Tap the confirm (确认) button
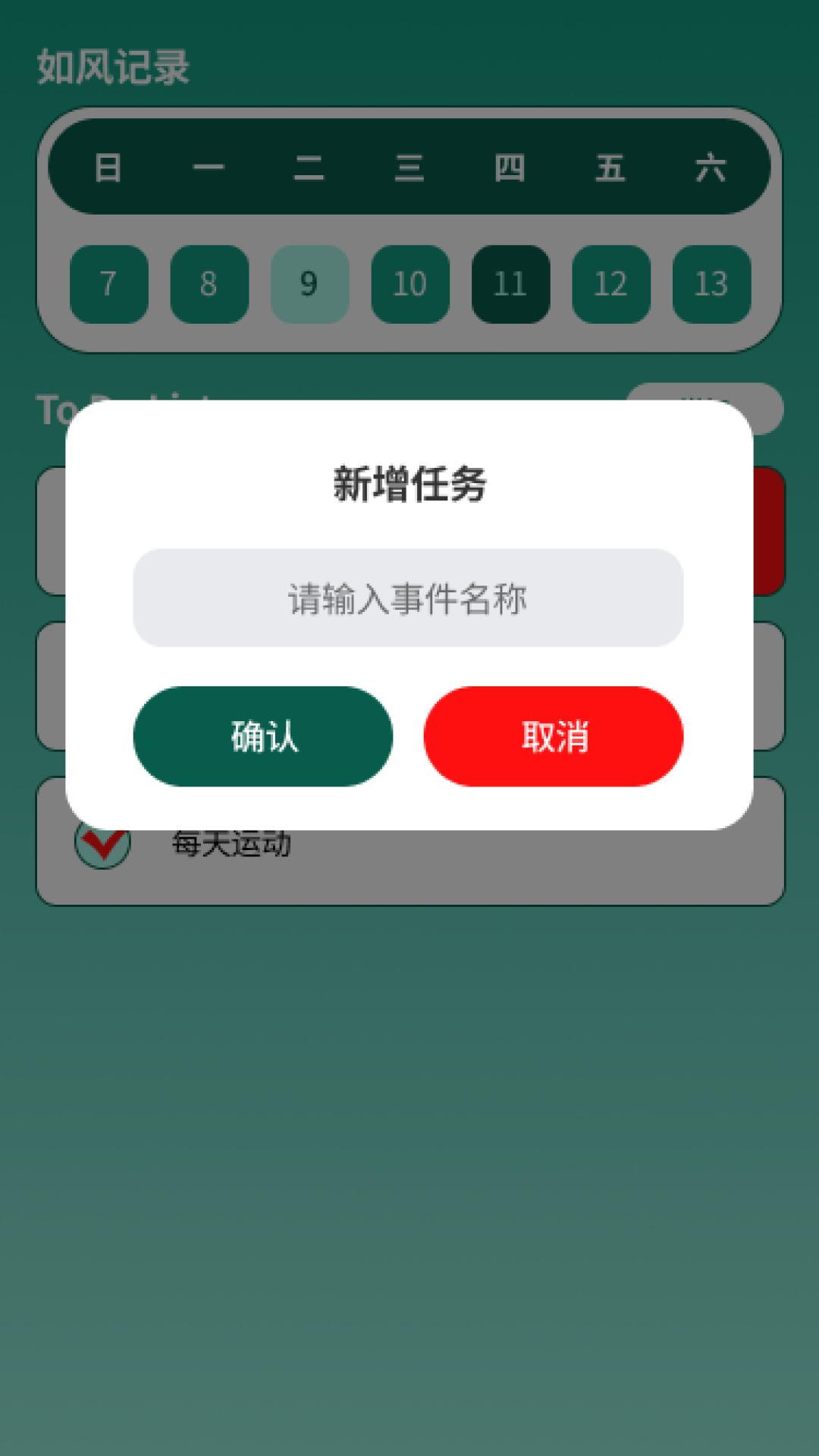Viewport: 819px width, 1456px height. (x=262, y=736)
